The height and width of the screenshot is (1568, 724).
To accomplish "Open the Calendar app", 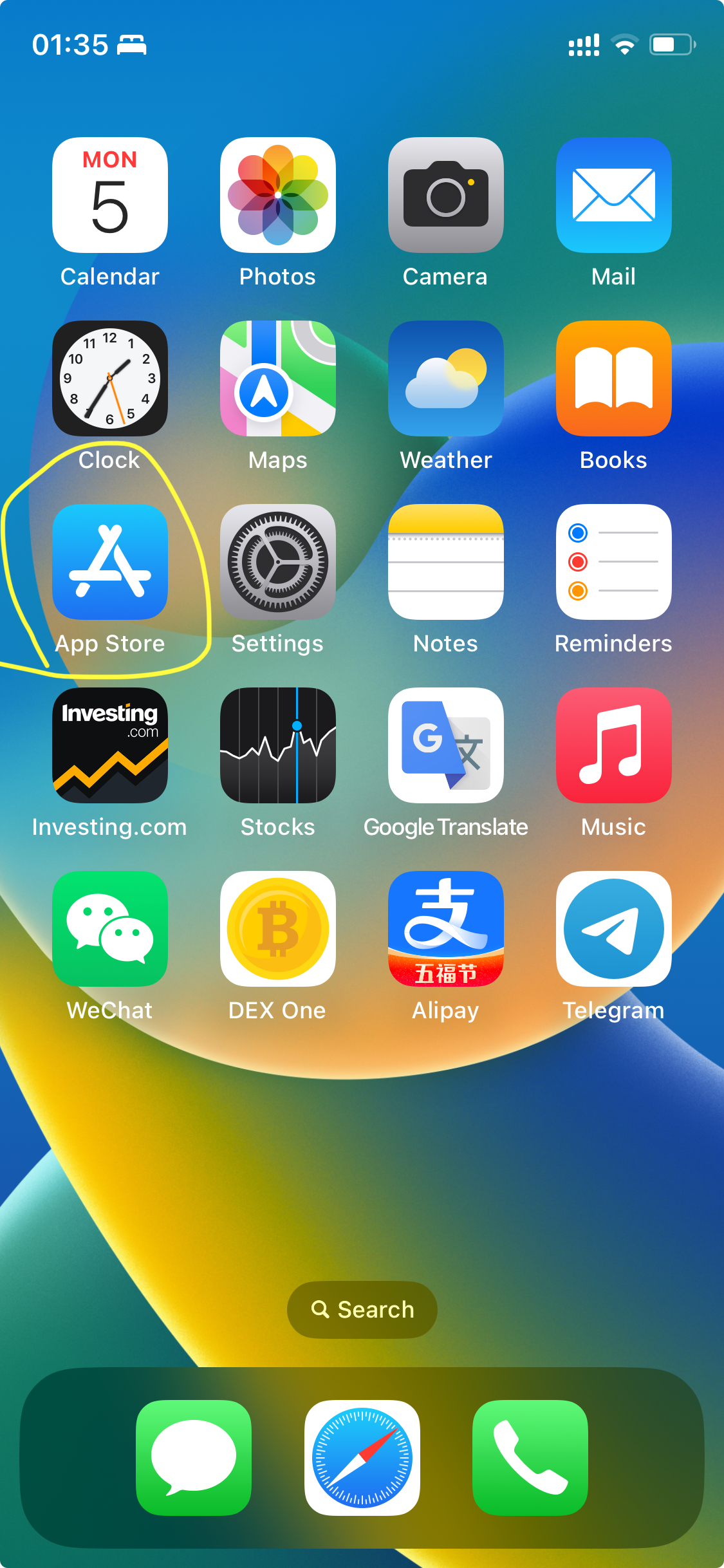I will 110,195.
